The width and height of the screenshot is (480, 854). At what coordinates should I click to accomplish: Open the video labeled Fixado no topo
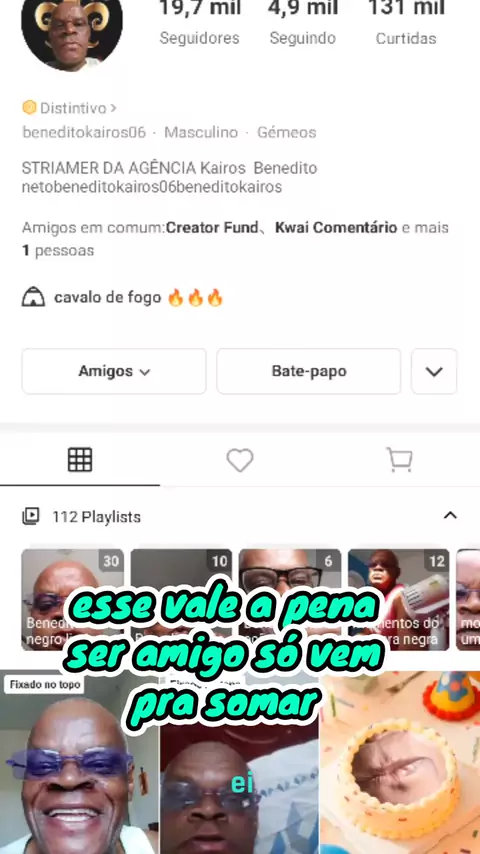[80, 762]
